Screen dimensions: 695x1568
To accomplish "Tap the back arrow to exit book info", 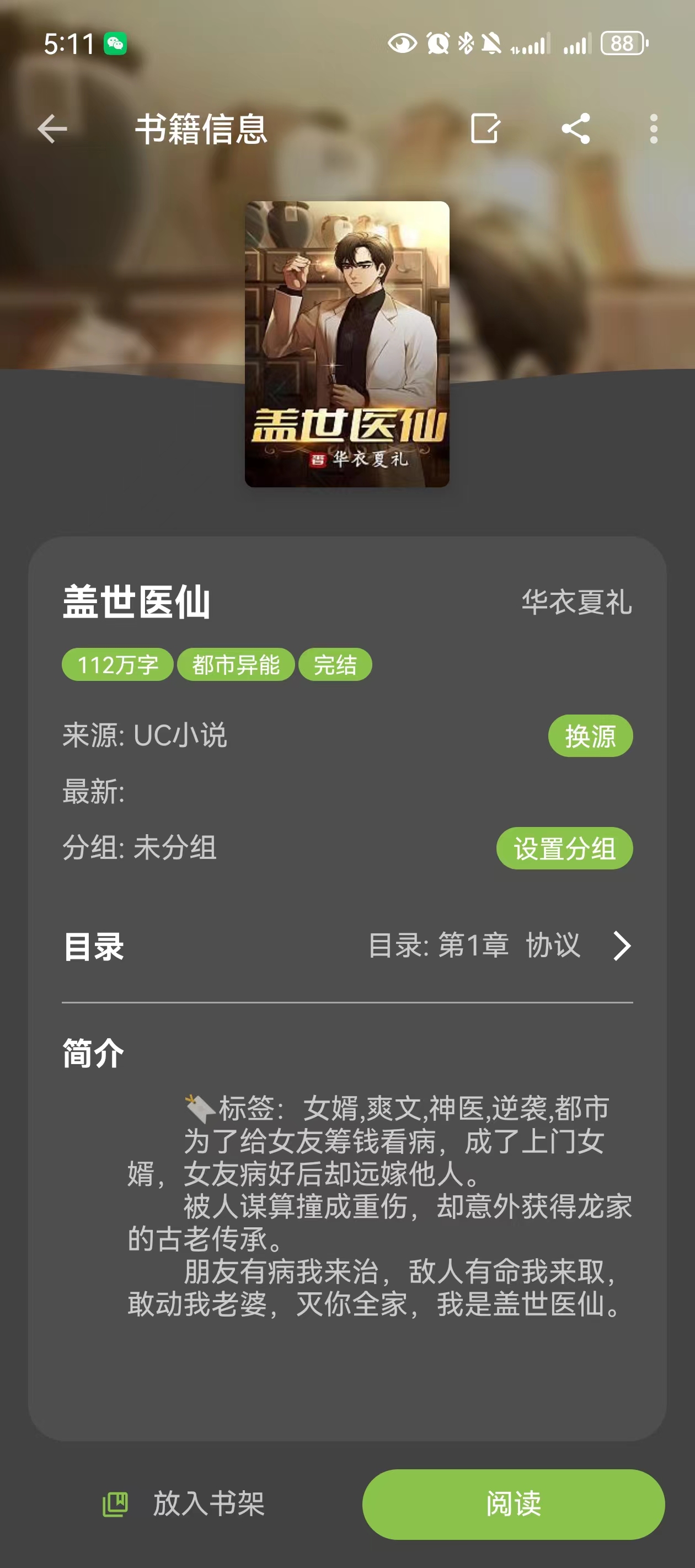I will [x=52, y=129].
